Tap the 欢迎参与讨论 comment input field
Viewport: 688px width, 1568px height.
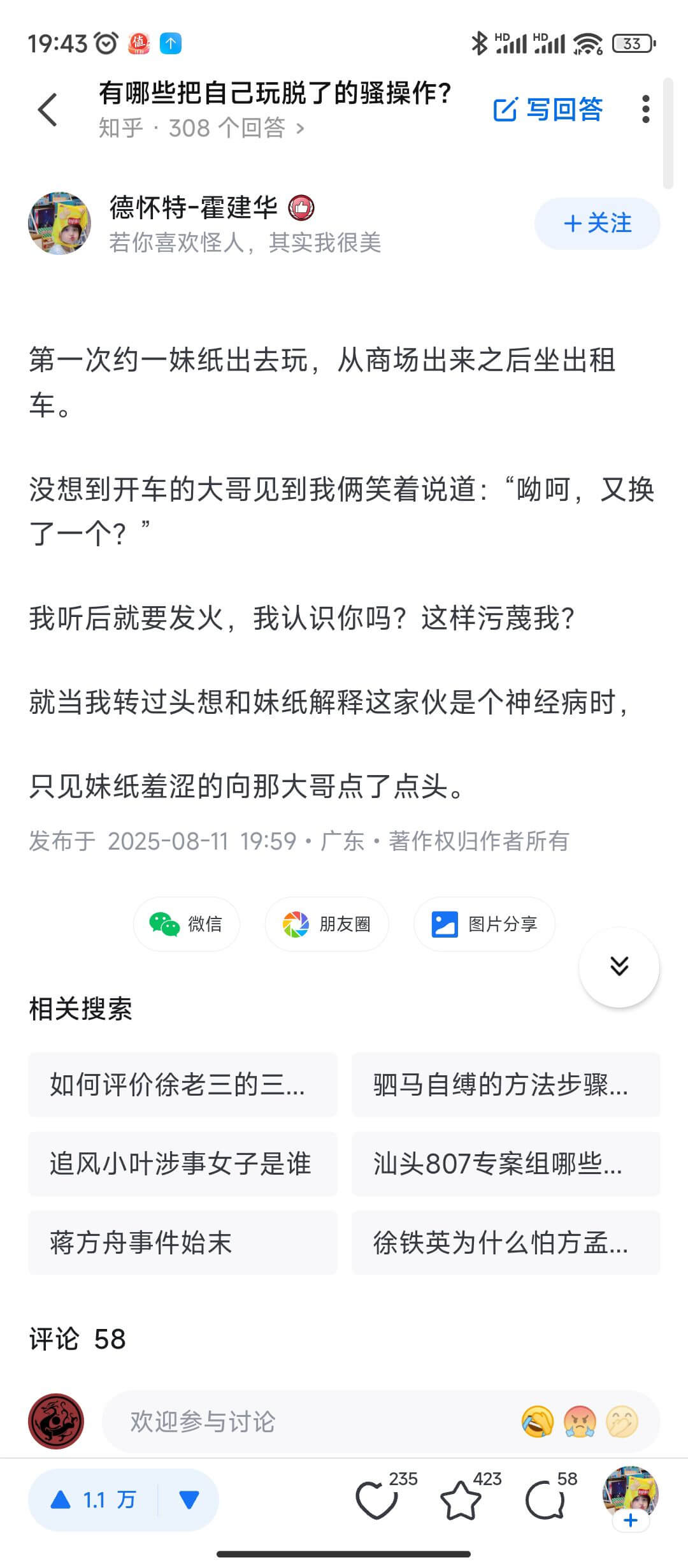287,1419
